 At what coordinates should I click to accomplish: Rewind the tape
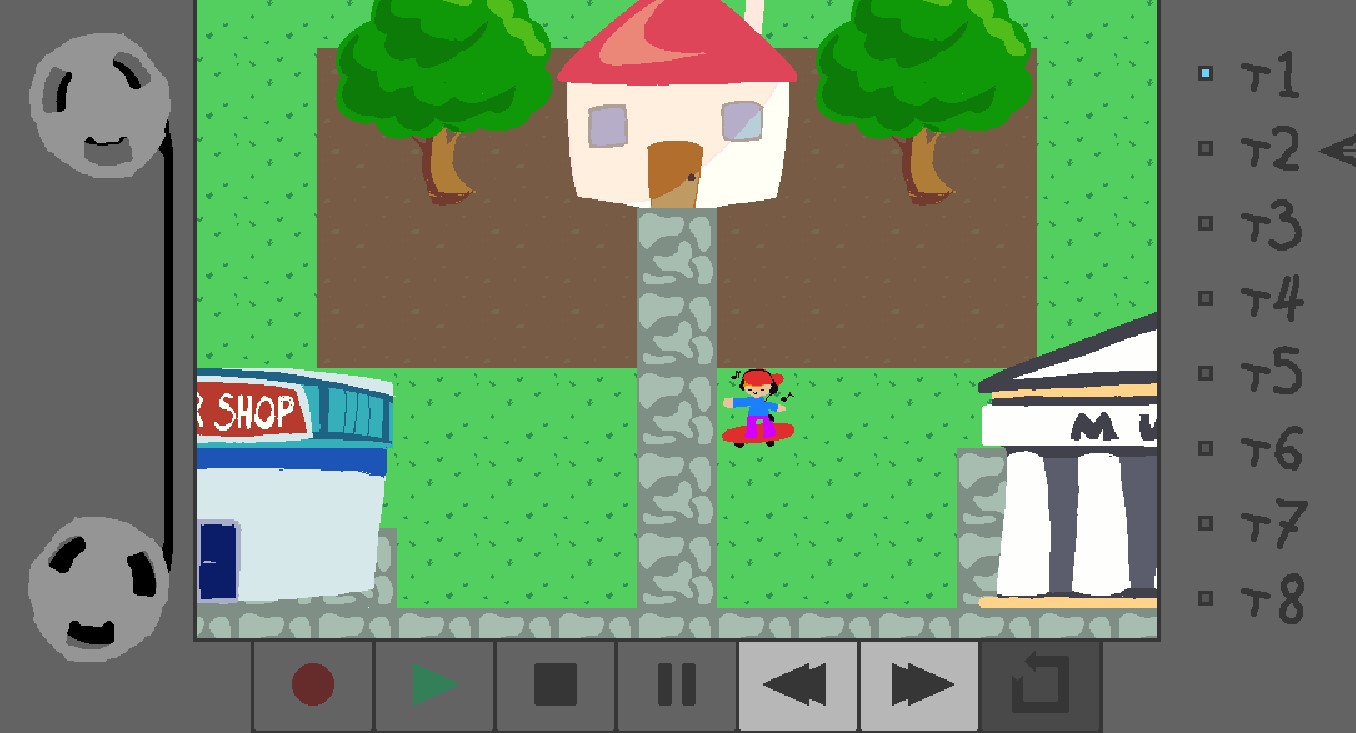798,686
